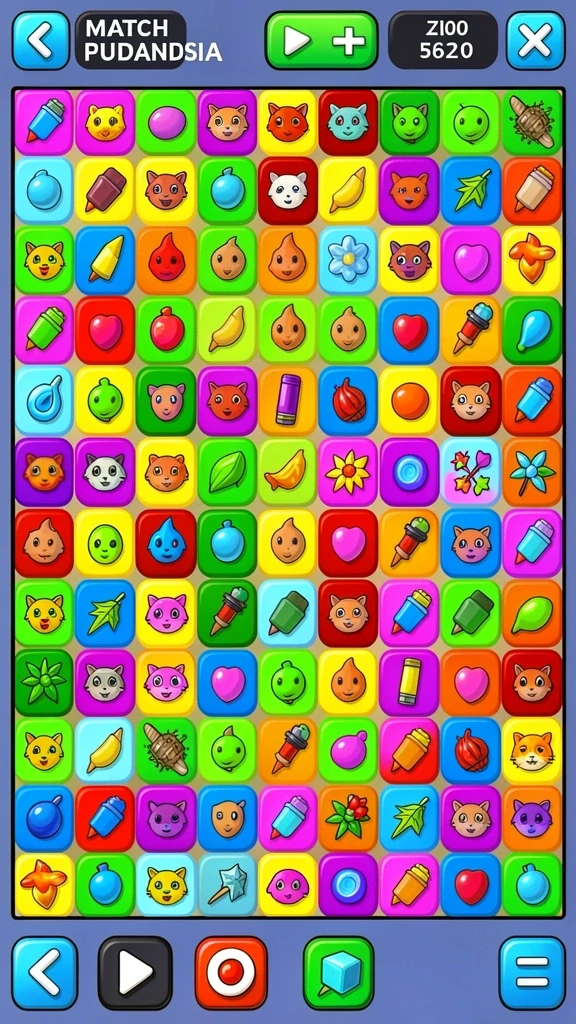The image size is (576, 1024).
Task: Select the yellow sunflower on pink tile
Action: point(348,470)
